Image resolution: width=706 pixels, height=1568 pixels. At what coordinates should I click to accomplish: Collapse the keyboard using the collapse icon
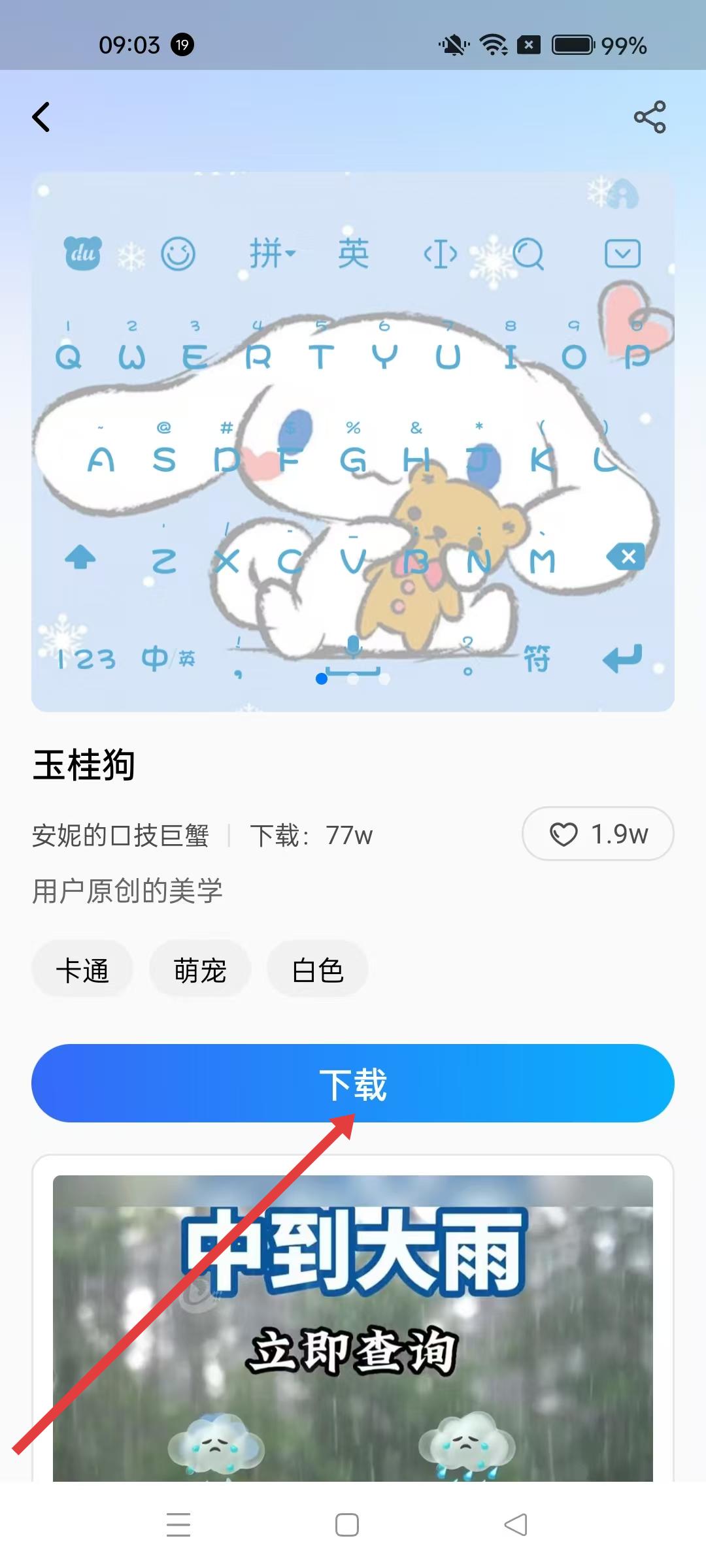click(x=622, y=255)
